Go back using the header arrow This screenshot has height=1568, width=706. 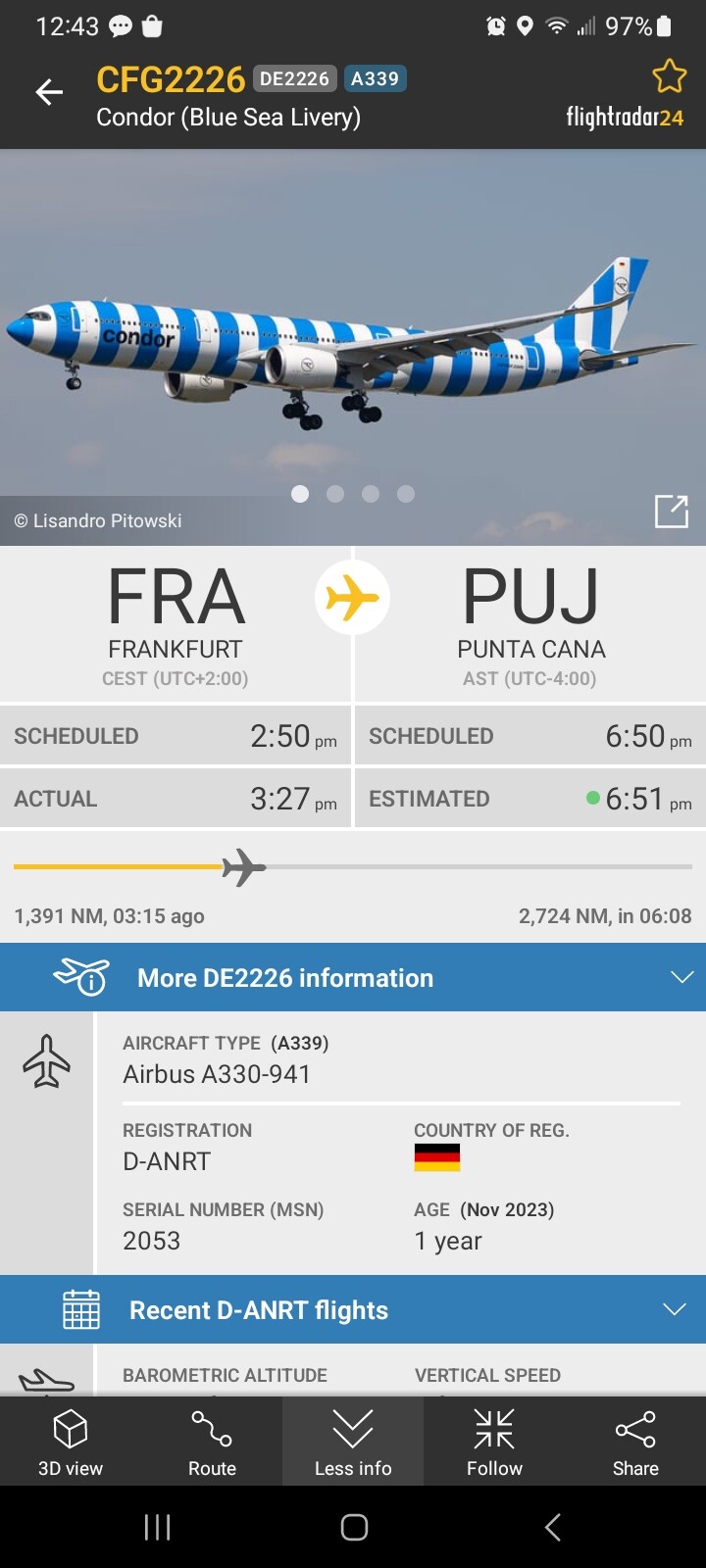[x=49, y=92]
